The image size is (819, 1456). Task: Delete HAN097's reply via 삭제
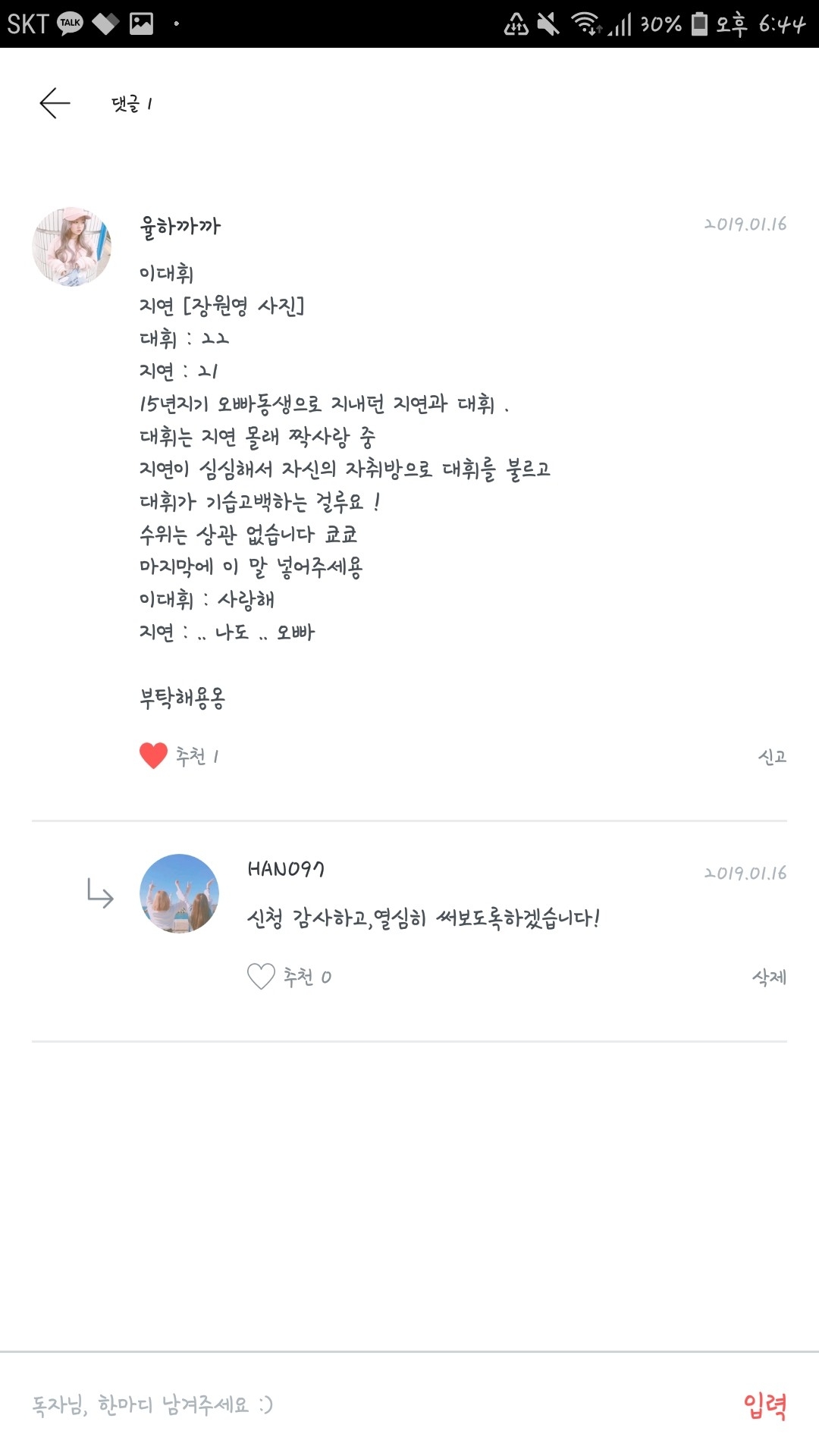tap(768, 977)
